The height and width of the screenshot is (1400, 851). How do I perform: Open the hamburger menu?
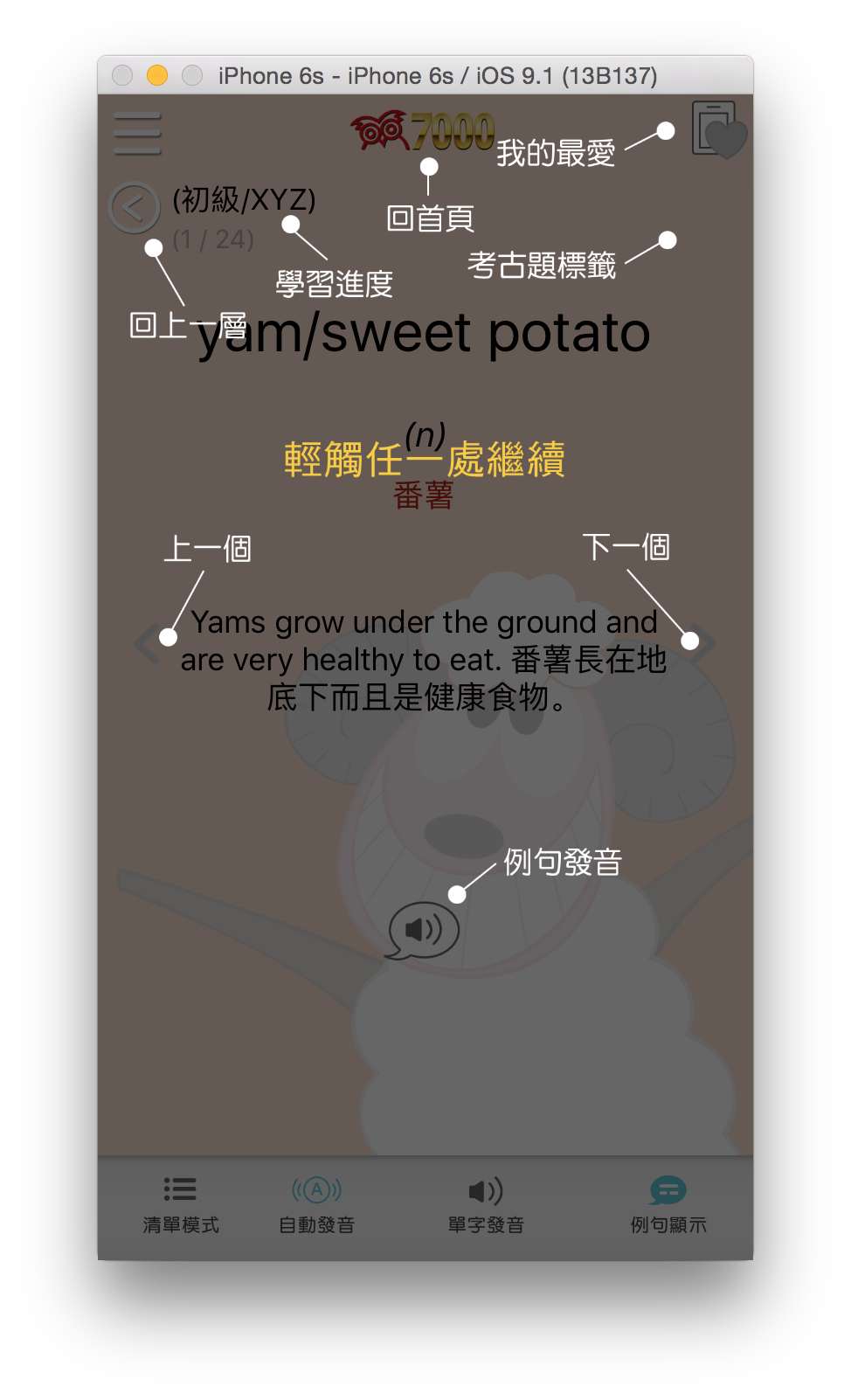point(137,134)
